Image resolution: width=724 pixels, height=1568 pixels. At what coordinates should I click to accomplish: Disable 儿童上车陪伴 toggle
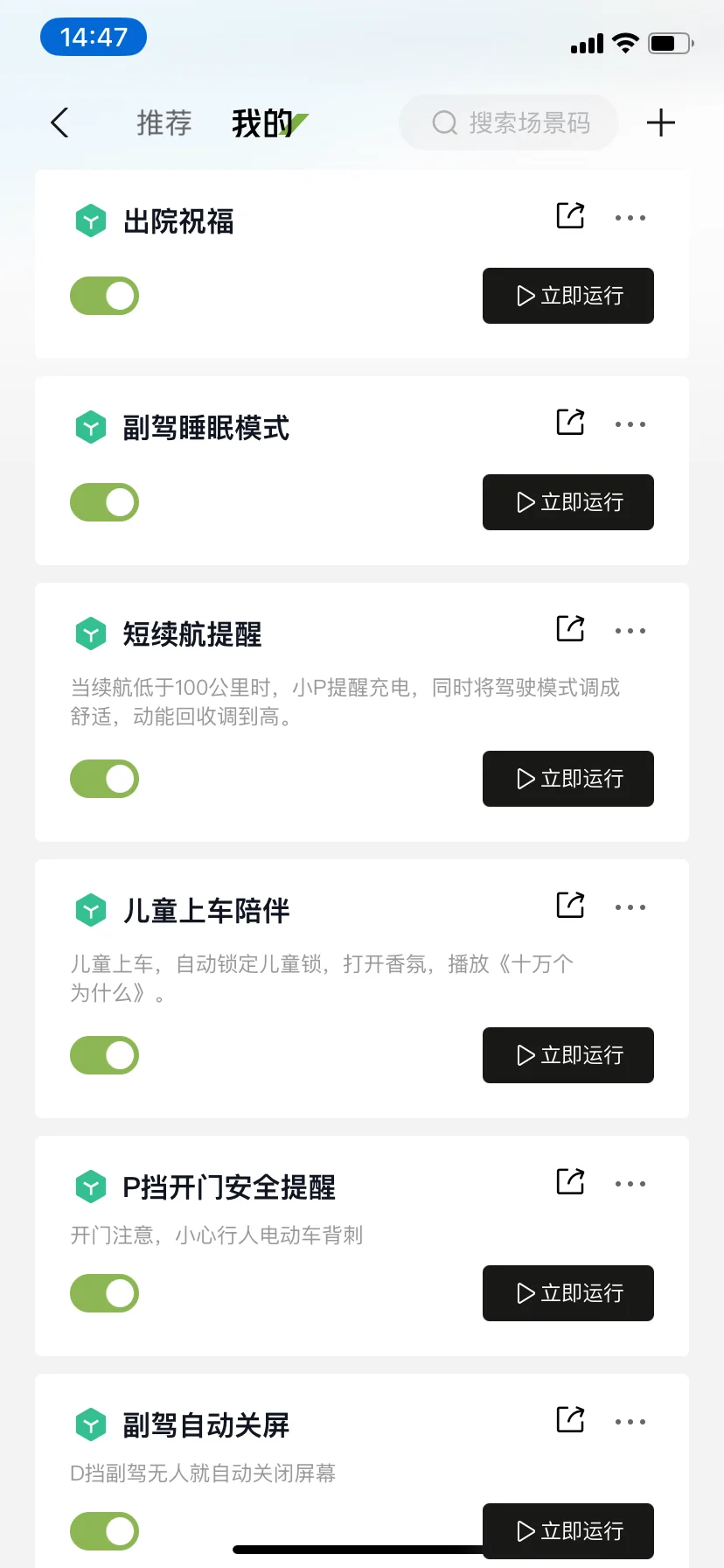(104, 1055)
